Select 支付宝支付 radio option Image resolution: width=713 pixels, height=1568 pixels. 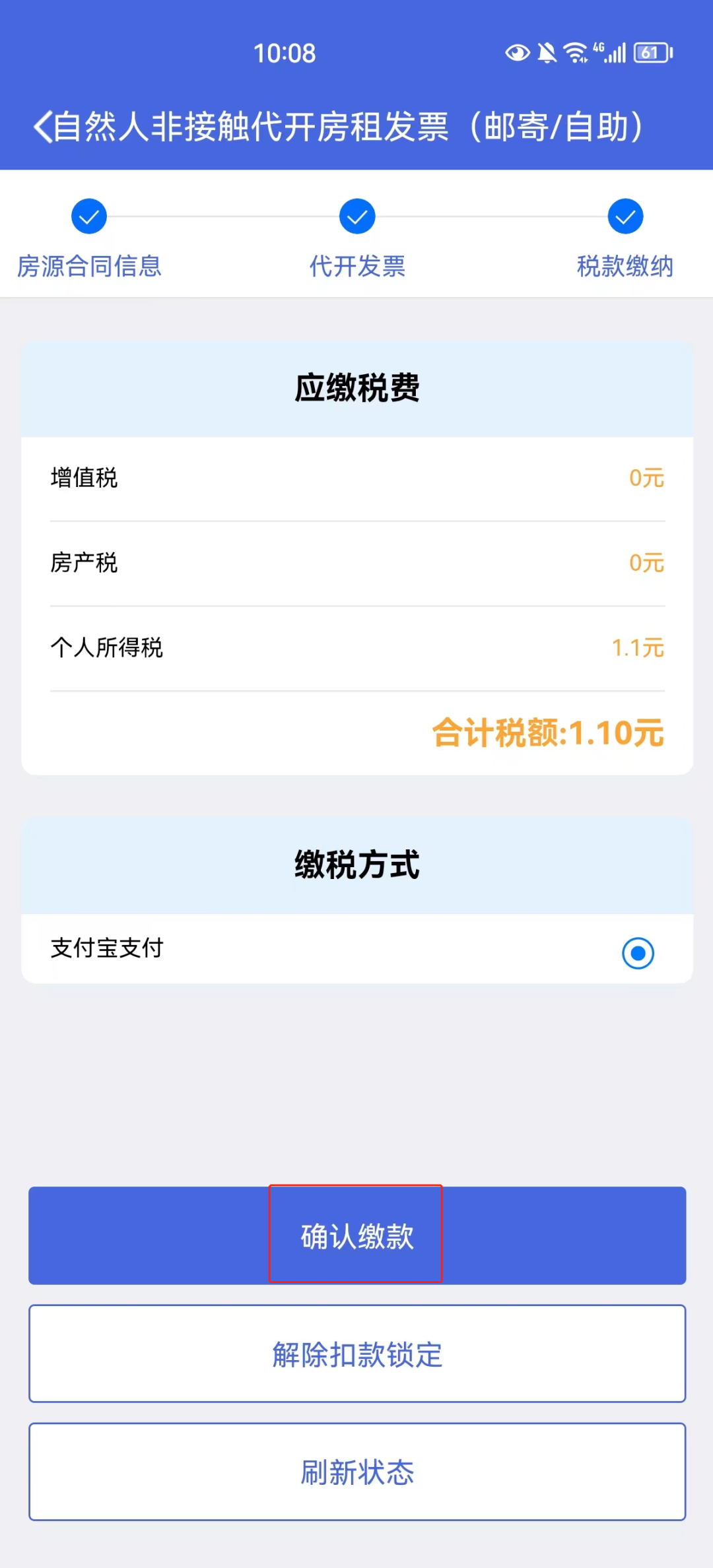(x=637, y=953)
